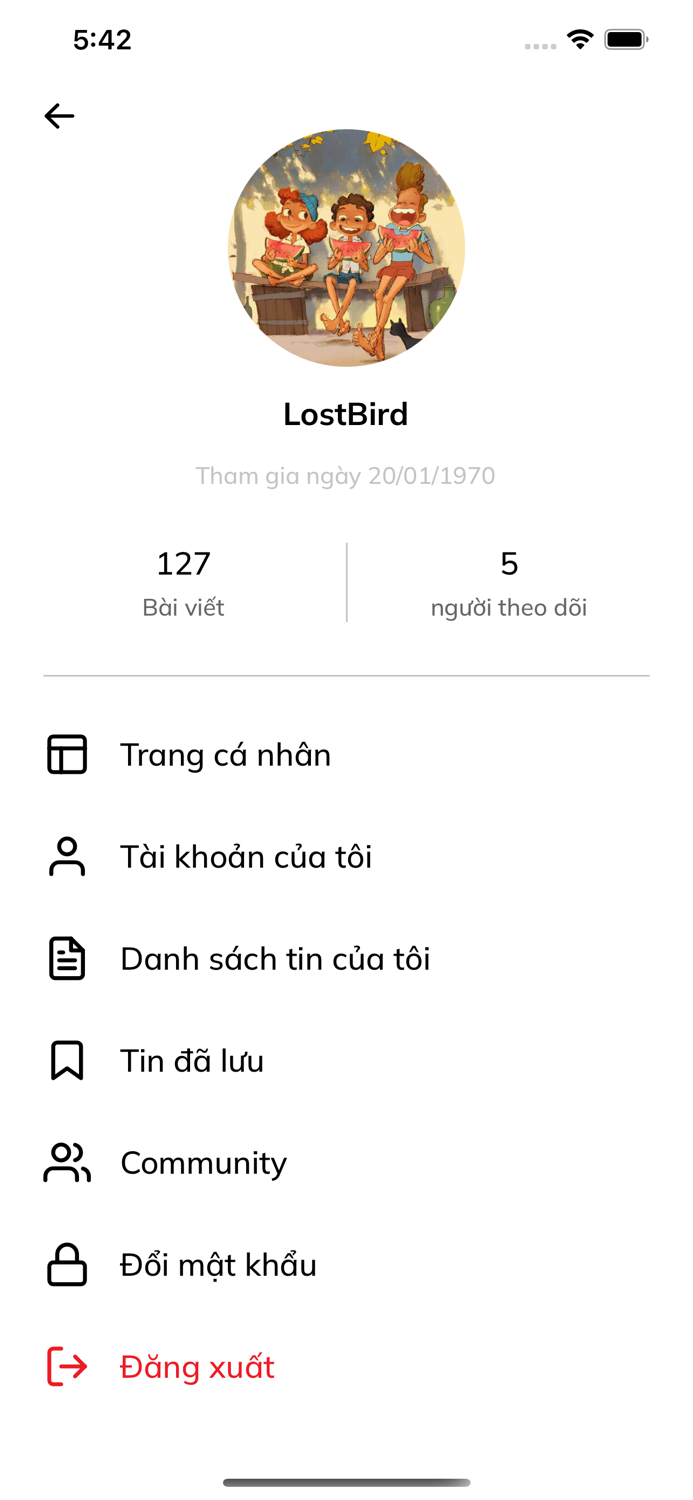Tap LostBird's profile avatar
The height and width of the screenshot is (1500, 693).
click(346, 247)
